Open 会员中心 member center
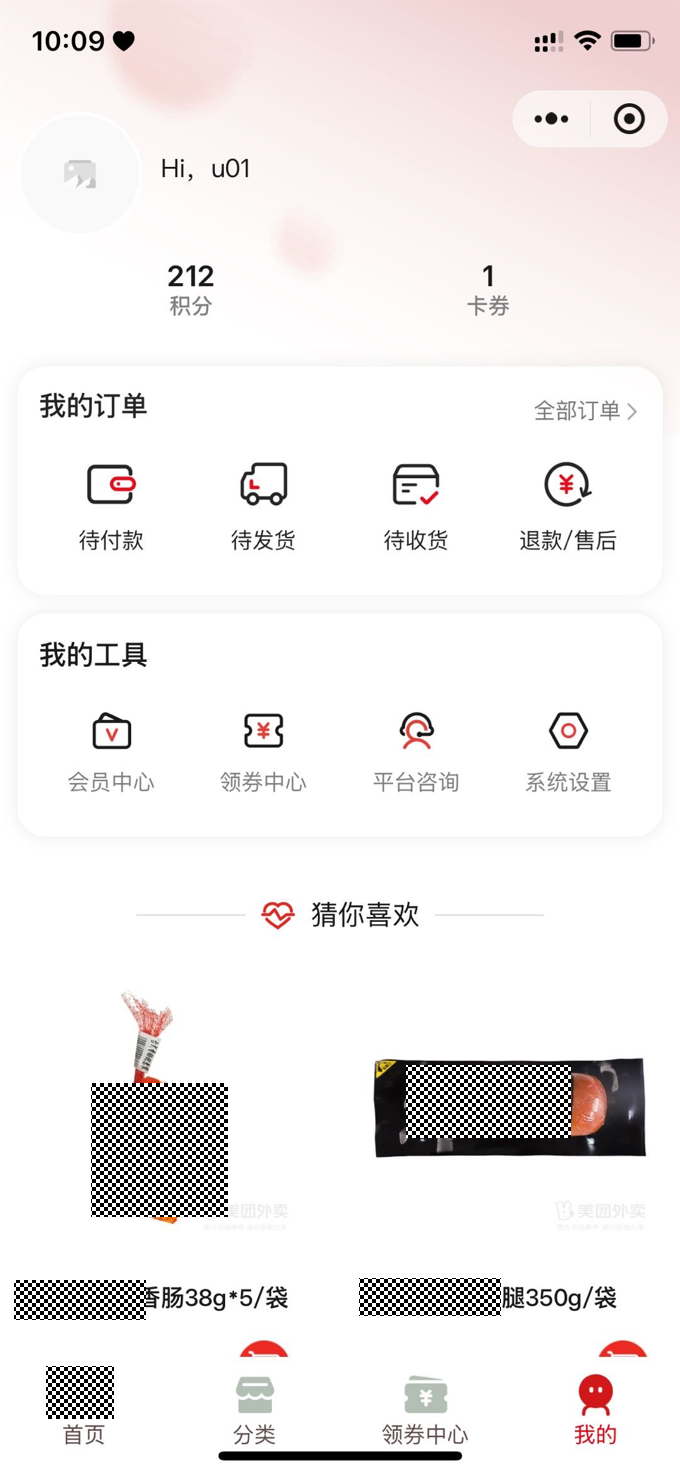Viewport: 680px width, 1471px height. [111, 751]
